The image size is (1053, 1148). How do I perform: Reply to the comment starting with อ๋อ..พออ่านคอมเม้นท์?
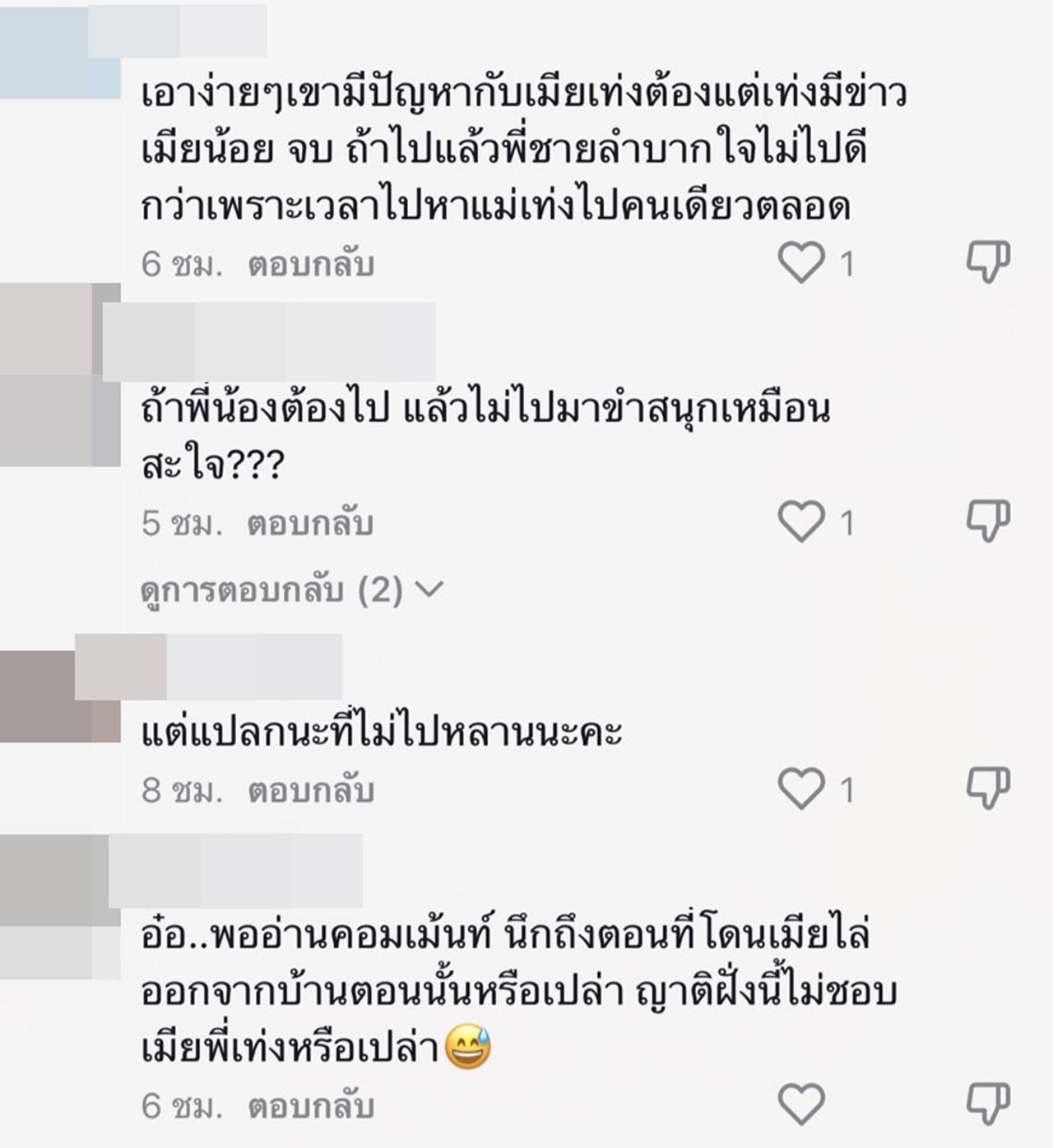pos(311,1105)
